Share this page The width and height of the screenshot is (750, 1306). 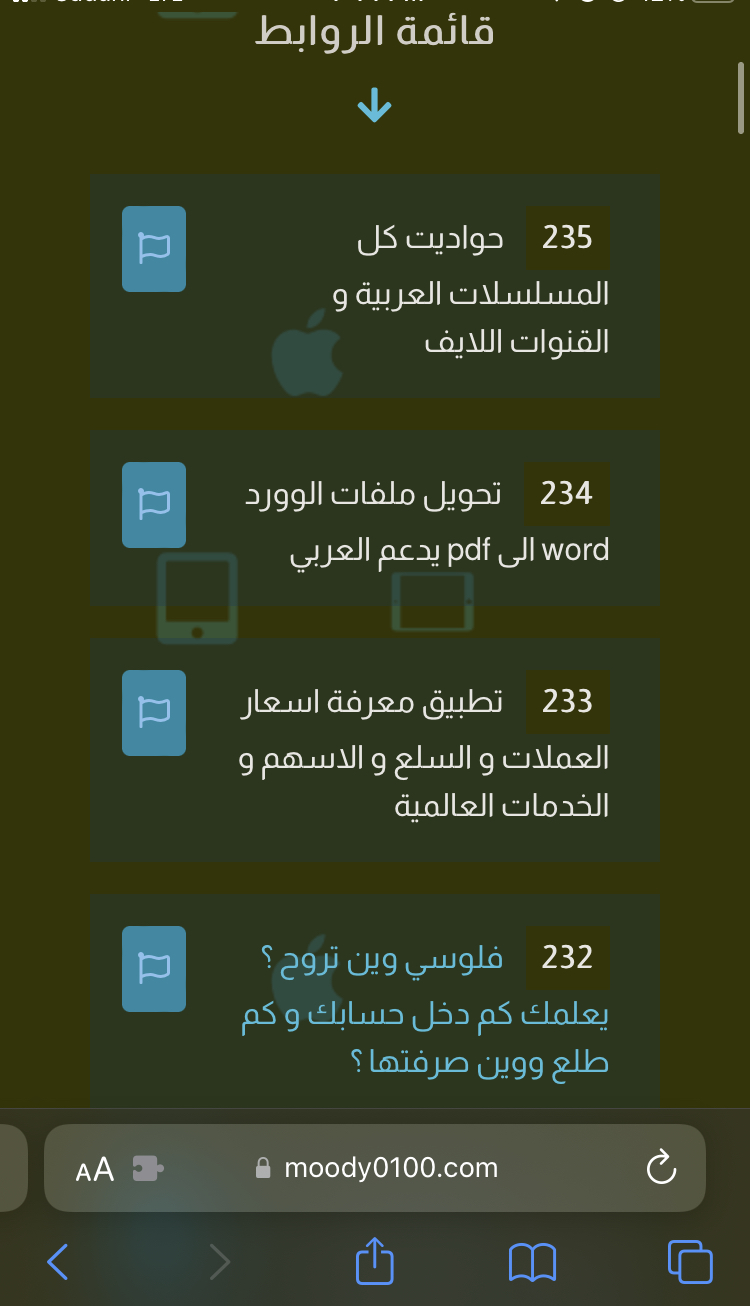[375, 1262]
